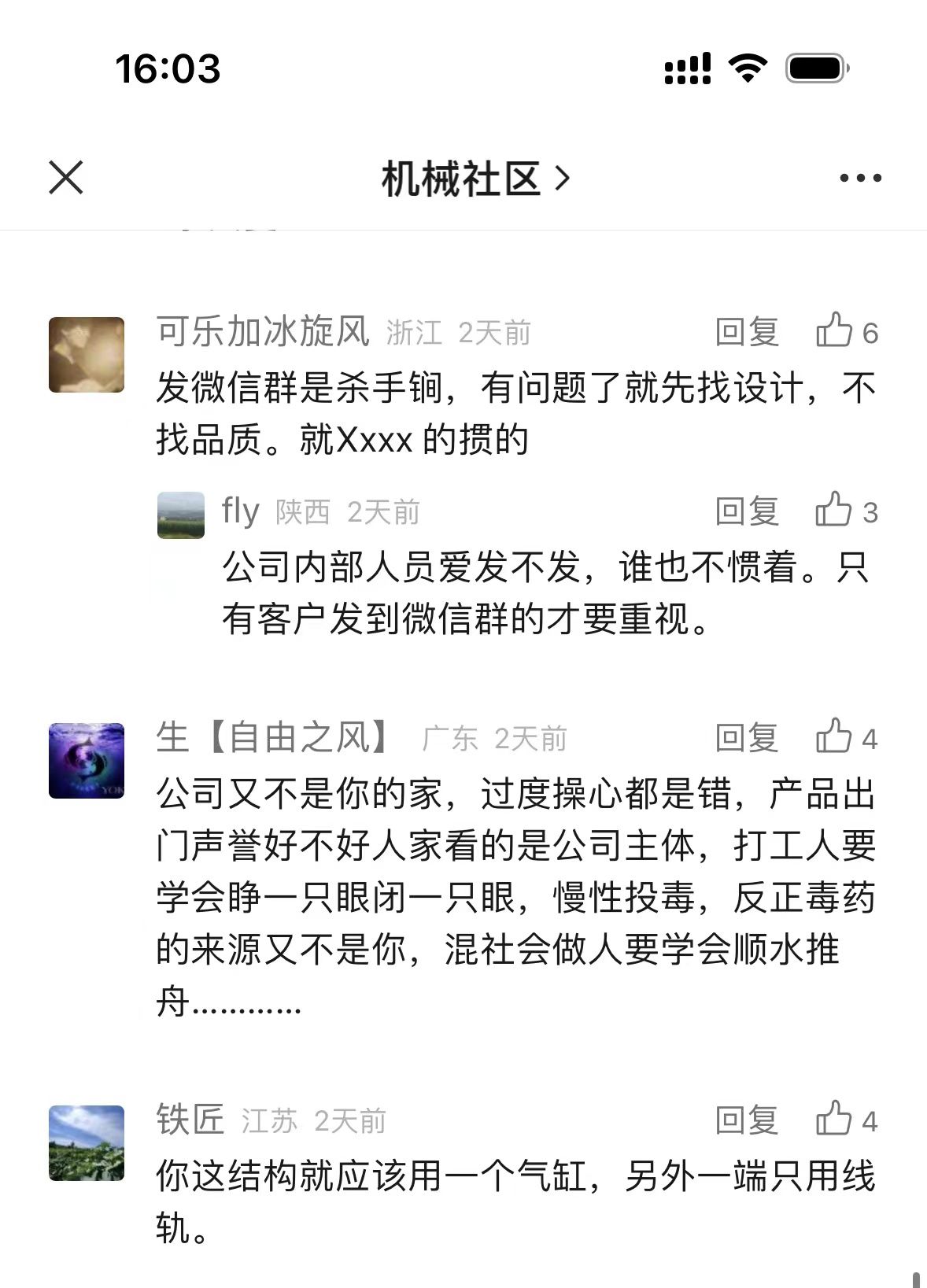This screenshot has width=927, height=1288.
Task: View fly's profile avatar
Action: (x=181, y=515)
